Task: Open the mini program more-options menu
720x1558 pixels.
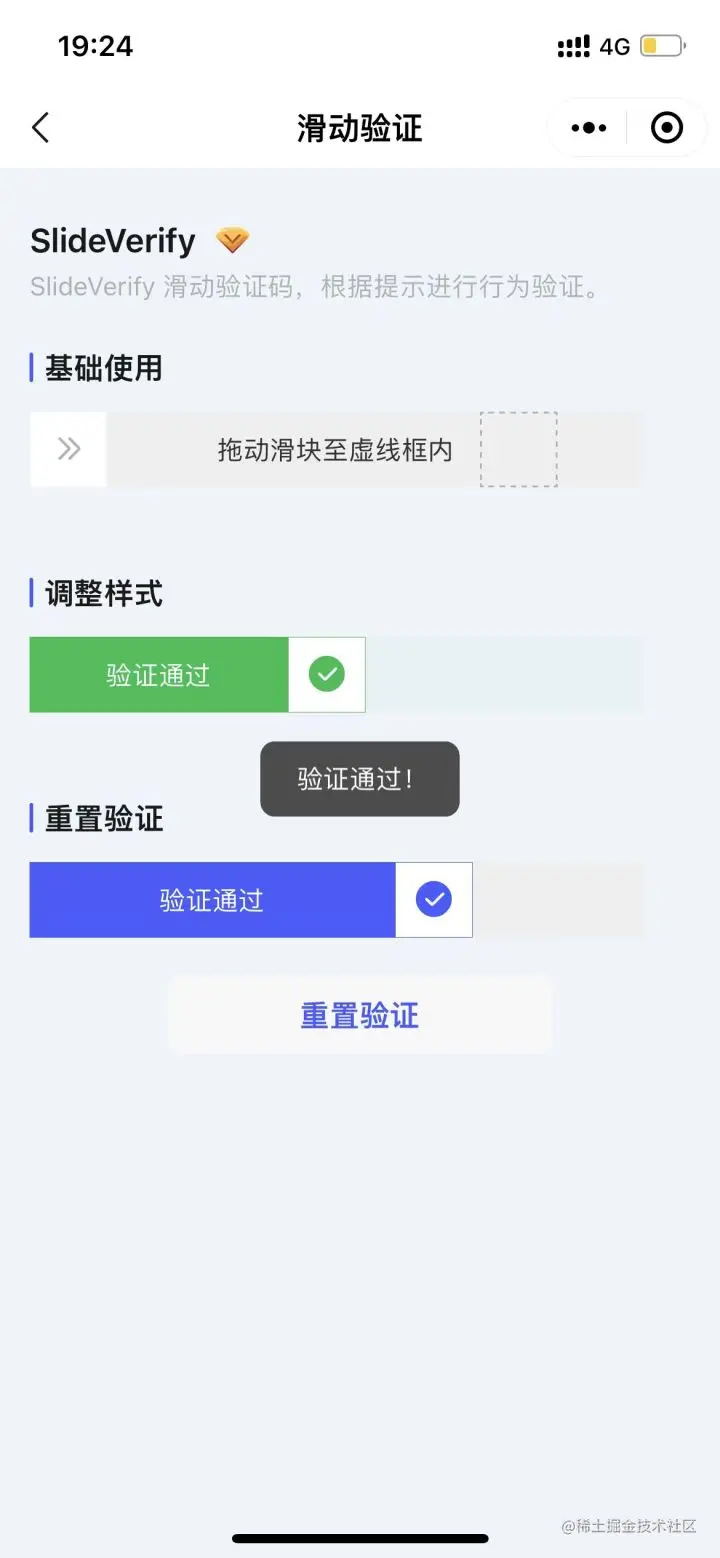Action: pyautogui.click(x=588, y=128)
